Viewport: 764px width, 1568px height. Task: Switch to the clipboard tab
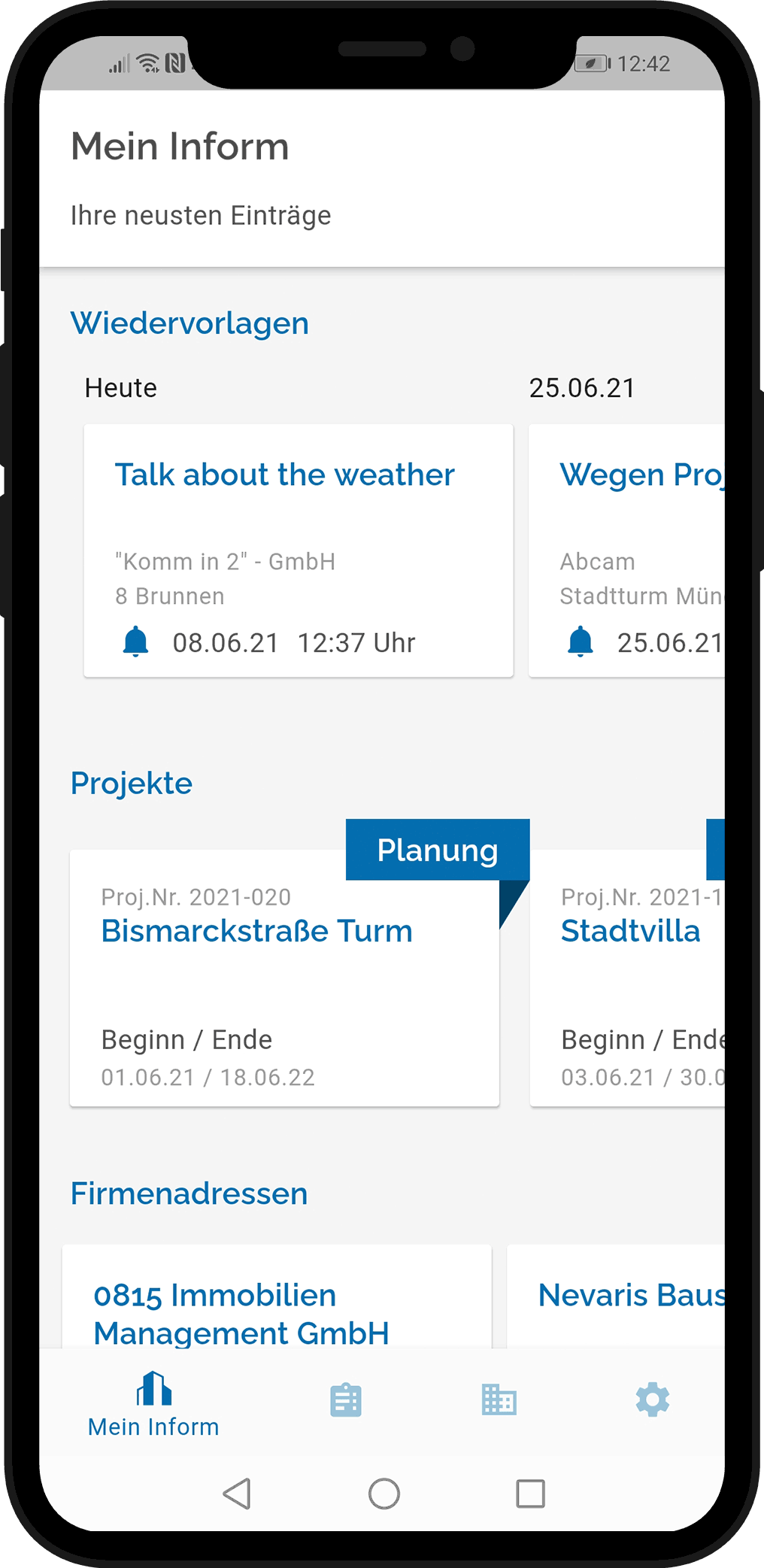pos(346,1400)
